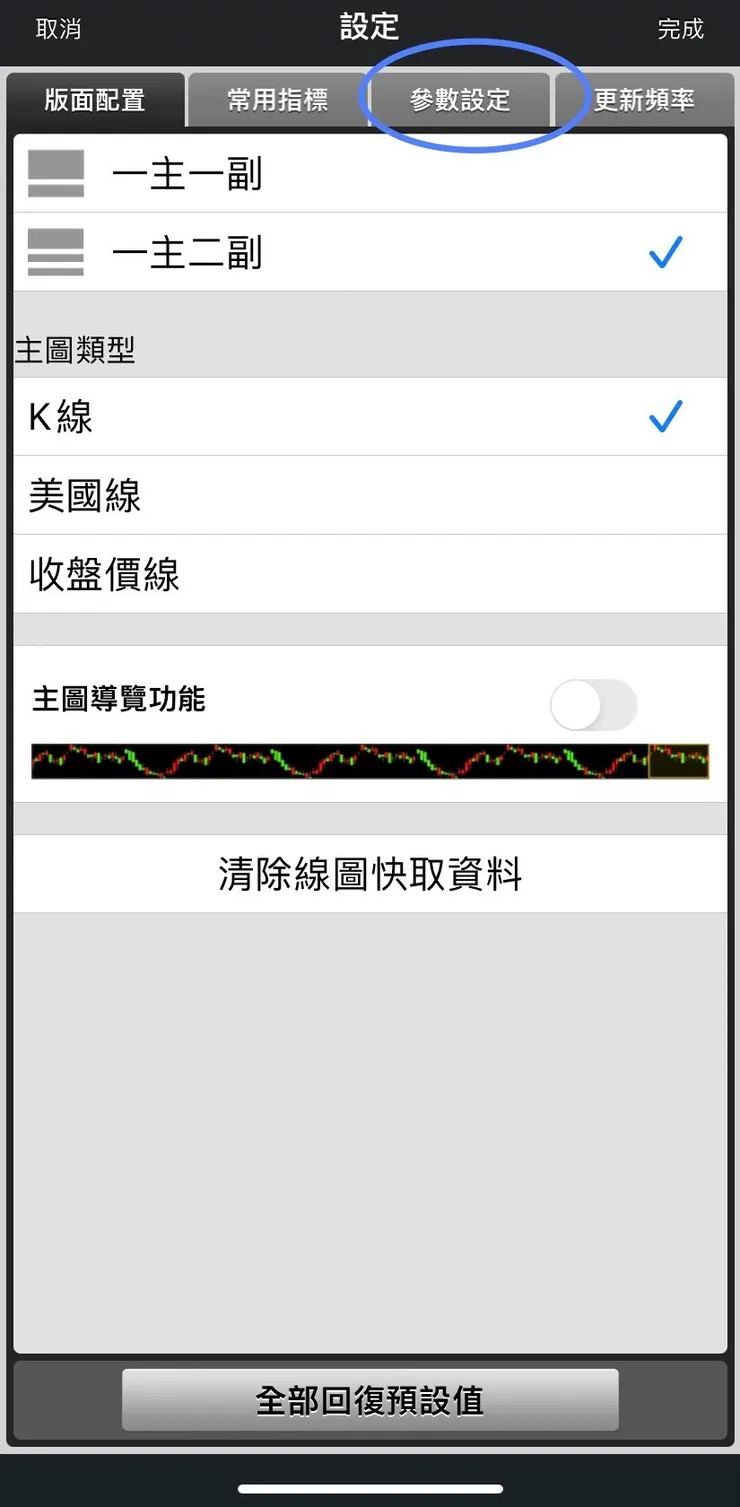The image size is (740, 1507).
Task: Switch to the 更新頻率 tab
Action: (643, 99)
